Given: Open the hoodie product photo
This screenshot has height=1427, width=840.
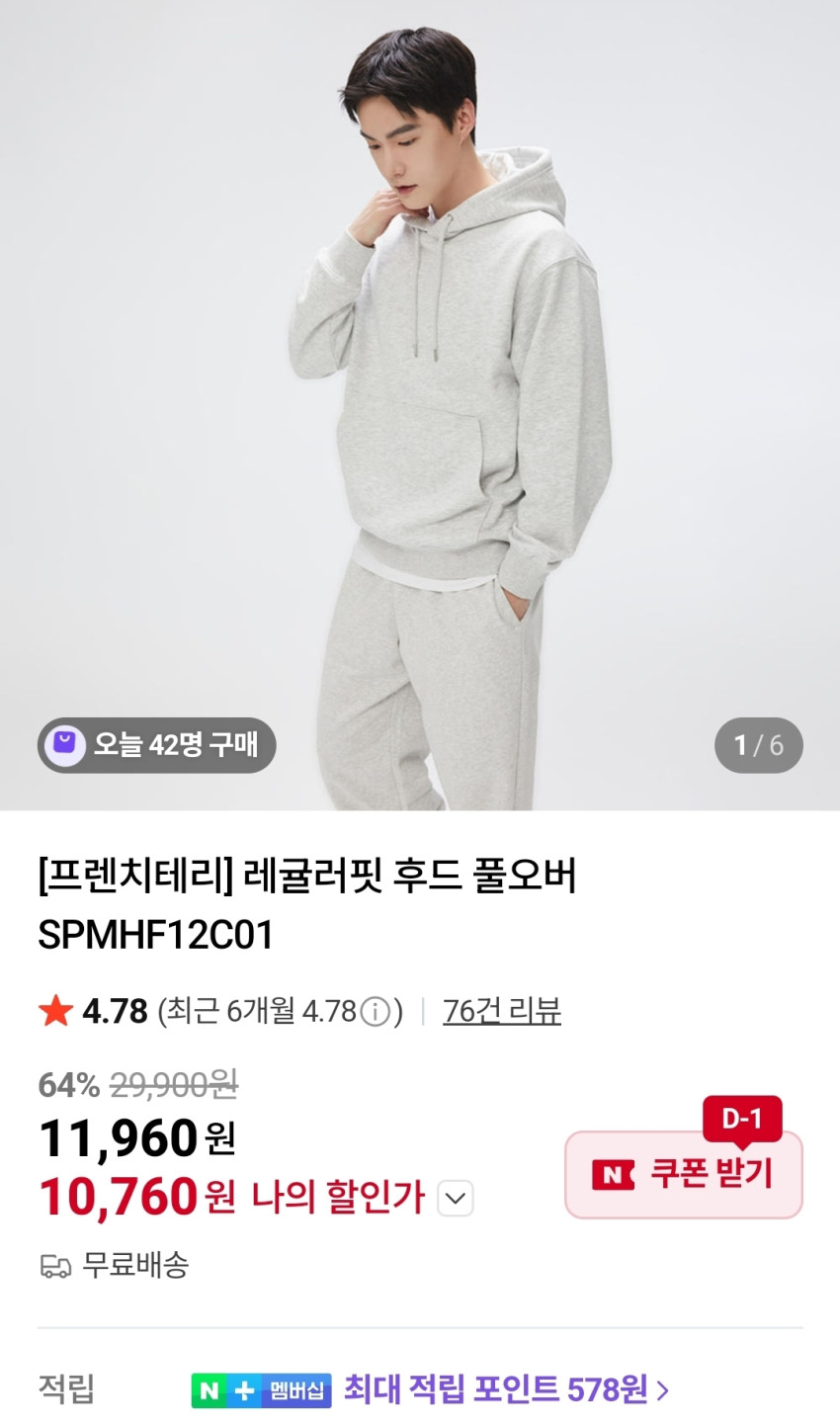Looking at the screenshot, I should [420, 405].
